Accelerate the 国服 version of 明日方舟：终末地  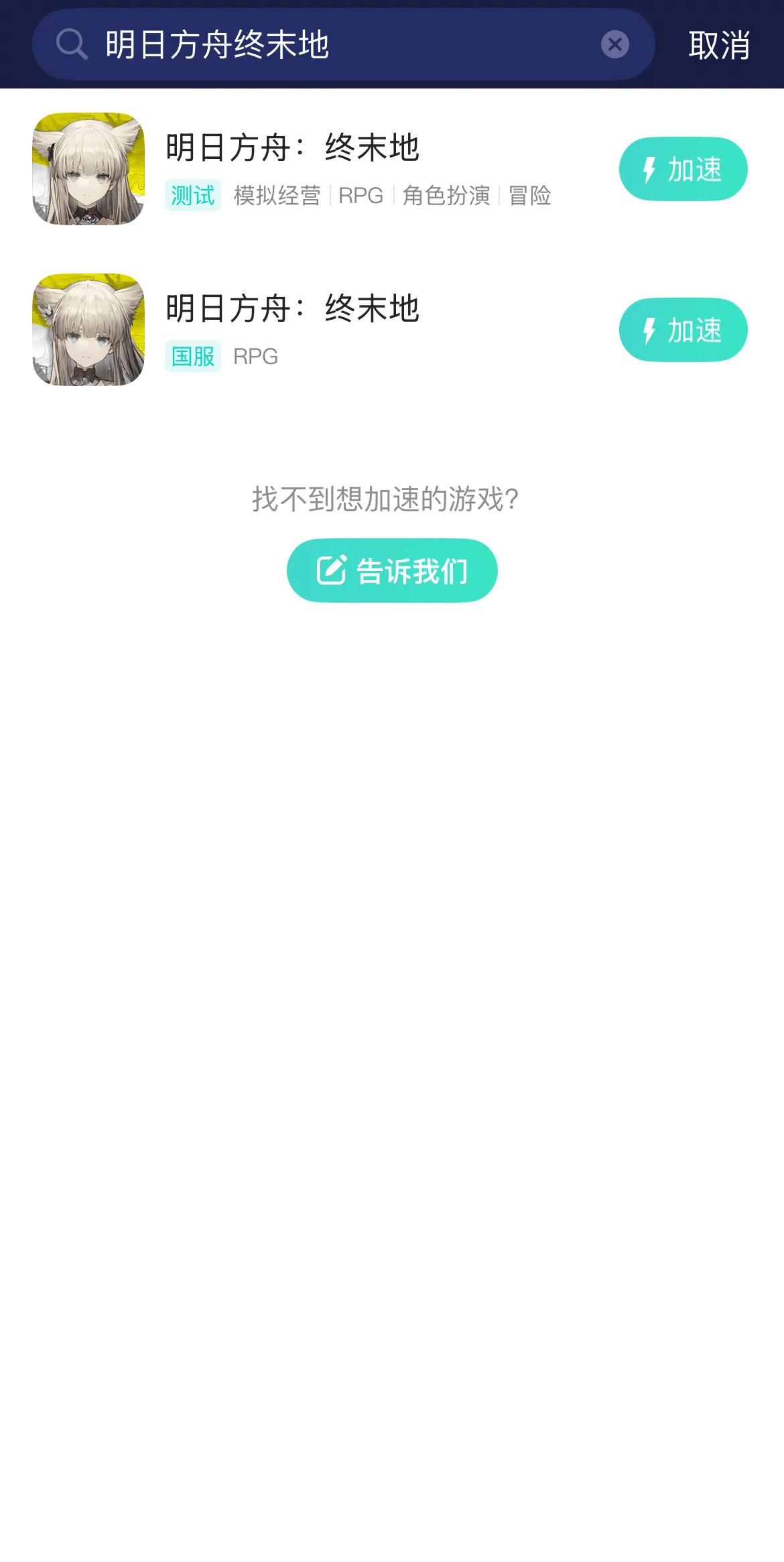(x=683, y=330)
